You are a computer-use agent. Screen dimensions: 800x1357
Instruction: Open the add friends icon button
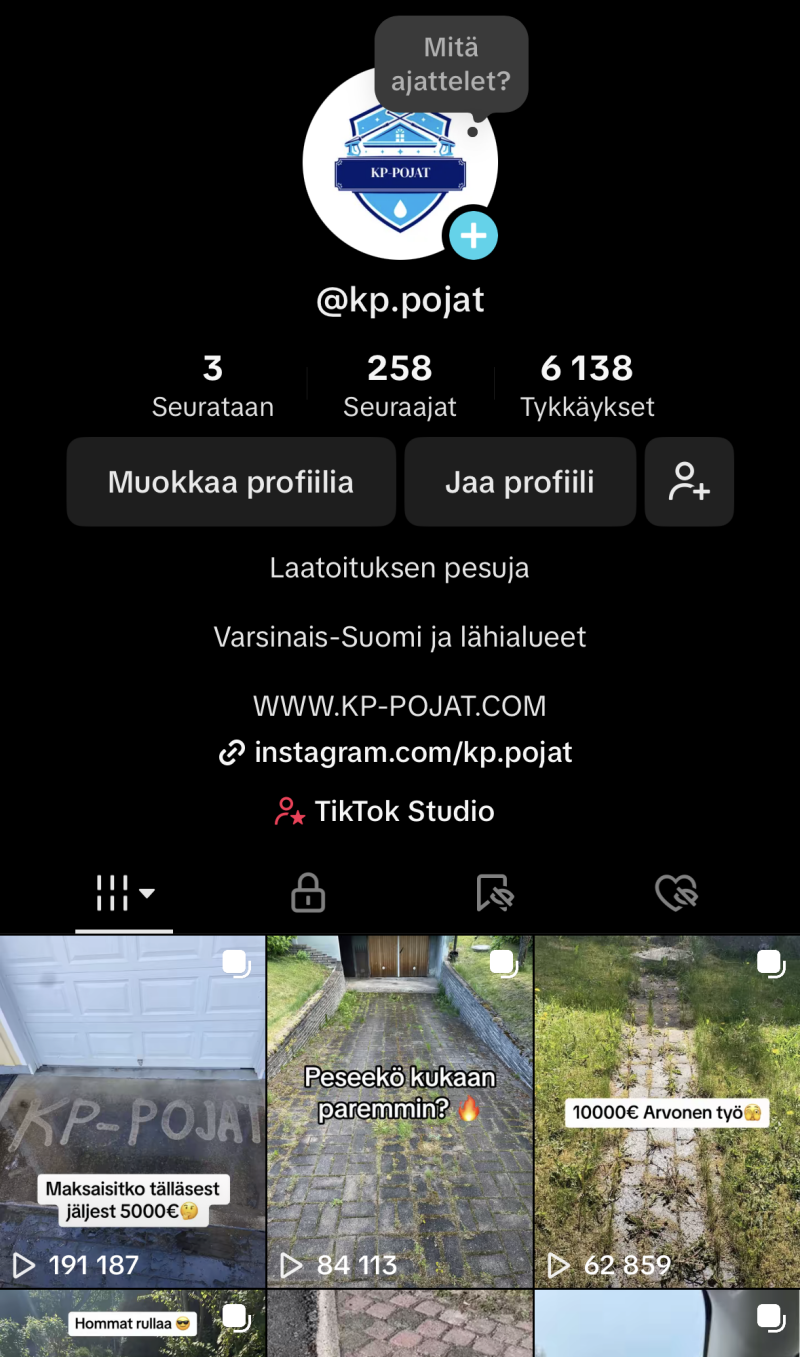pos(689,482)
